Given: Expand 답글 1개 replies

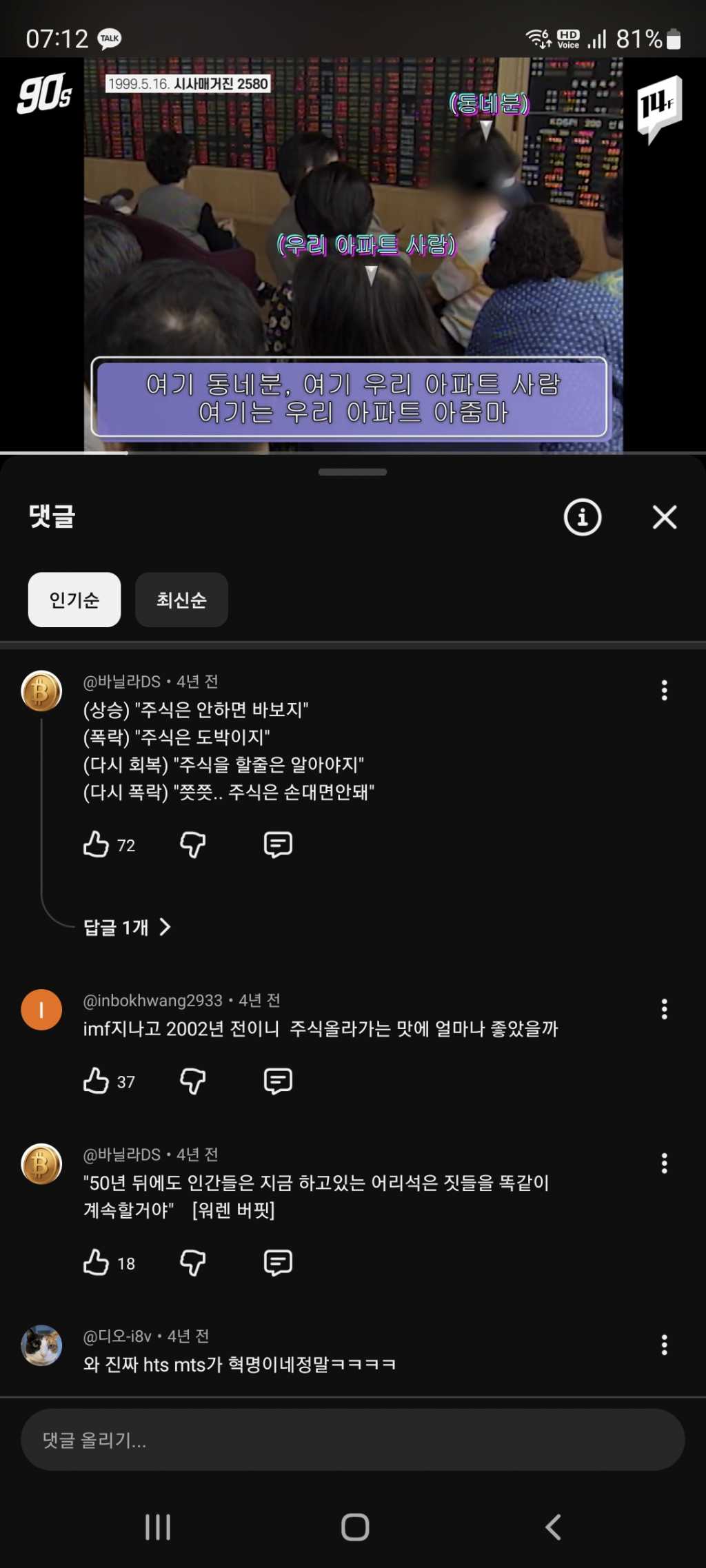Looking at the screenshot, I should [127, 927].
